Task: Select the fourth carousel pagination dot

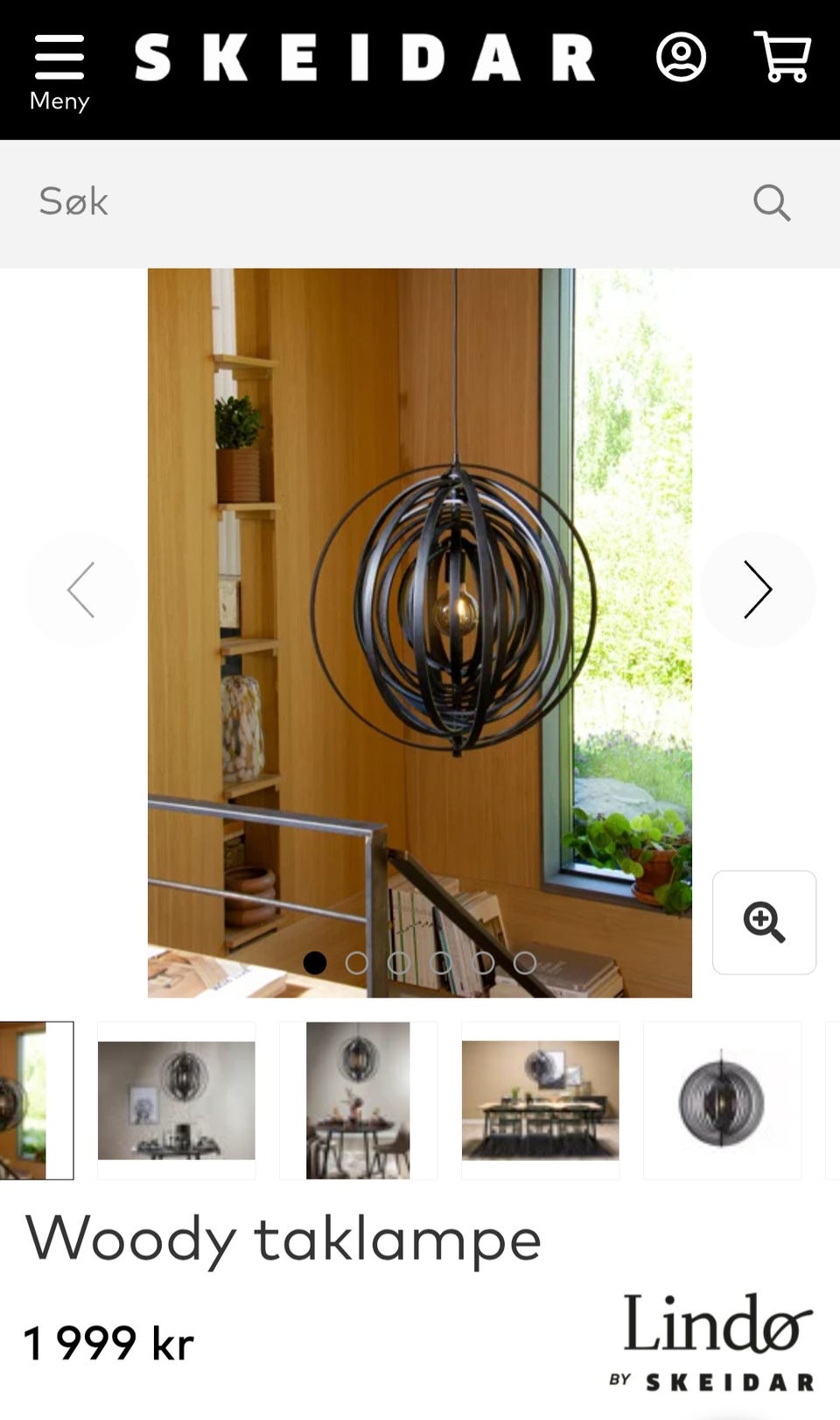Action: [442, 961]
